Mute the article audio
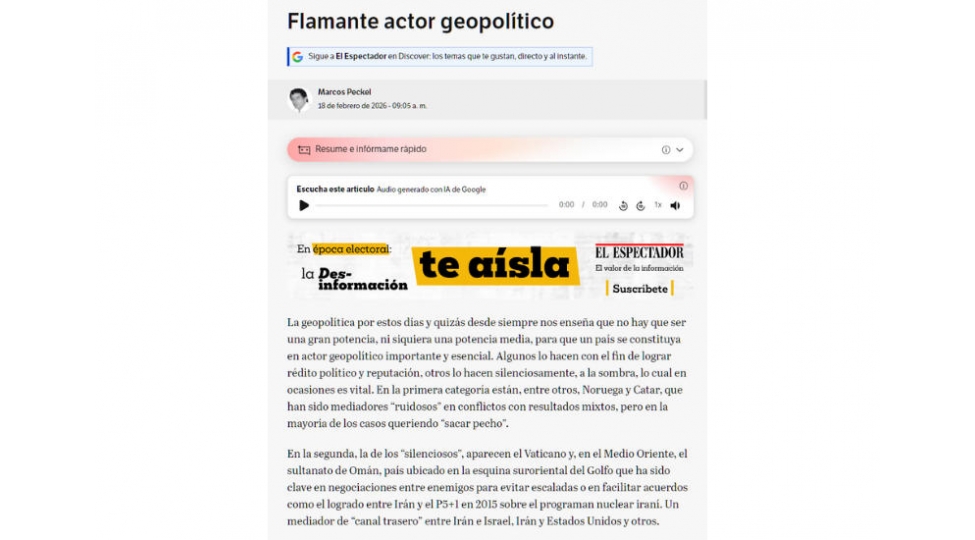Image resolution: width=975 pixels, height=540 pixels. tap(675, 205)
